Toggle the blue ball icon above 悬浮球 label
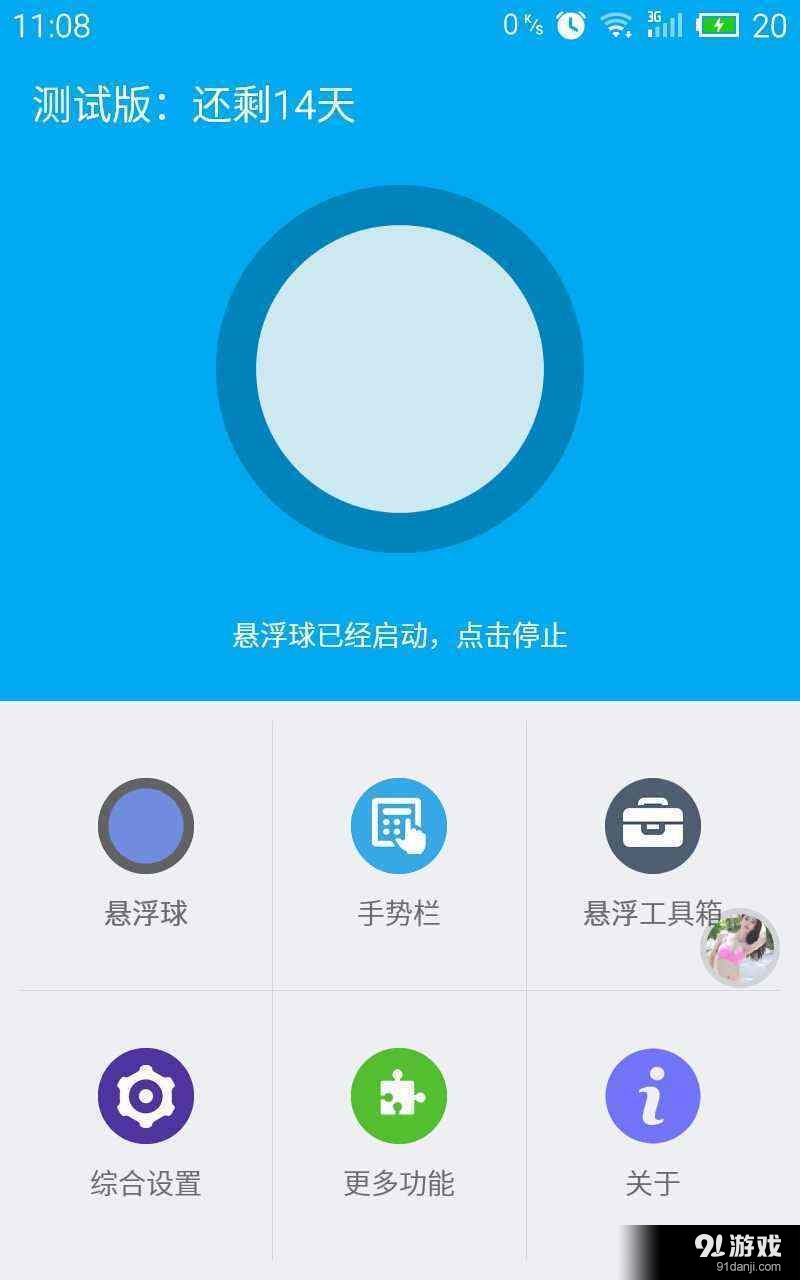This screenshot has width=800, height=1280. (x=144, y=826)
